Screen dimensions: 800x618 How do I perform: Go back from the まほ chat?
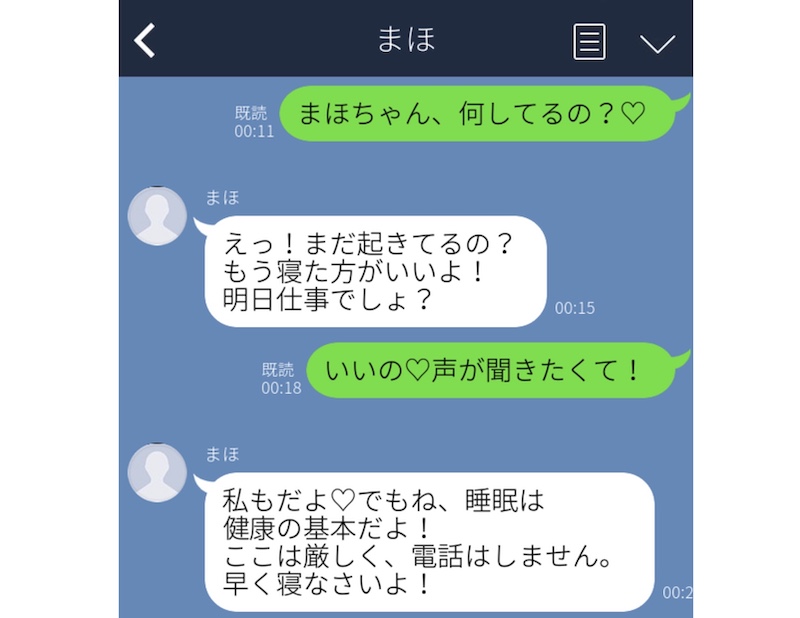146,41
